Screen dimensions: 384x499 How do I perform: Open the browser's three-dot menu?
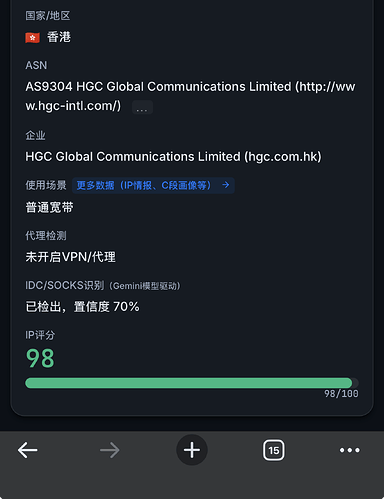[350, 450]
